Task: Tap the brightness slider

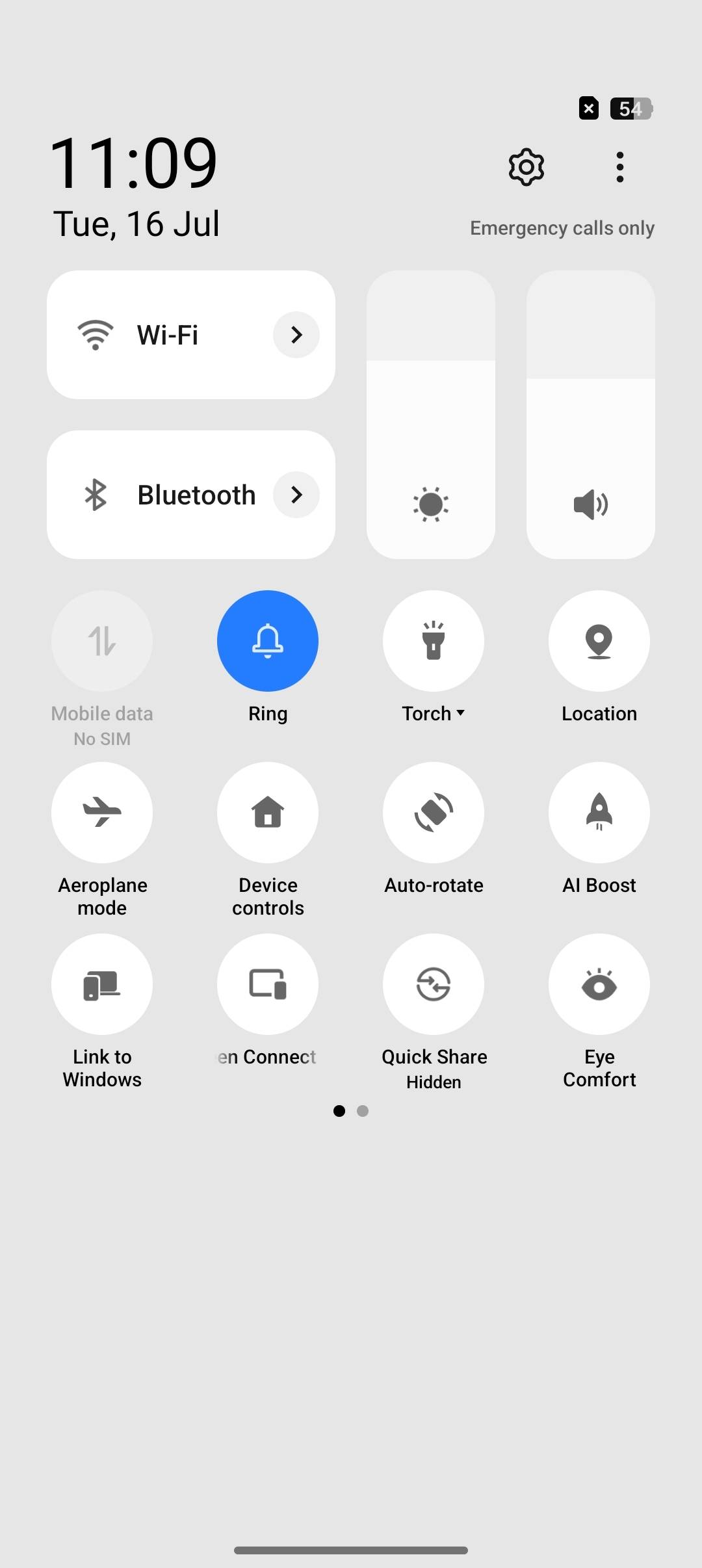Action: click(x=431, y=415)
